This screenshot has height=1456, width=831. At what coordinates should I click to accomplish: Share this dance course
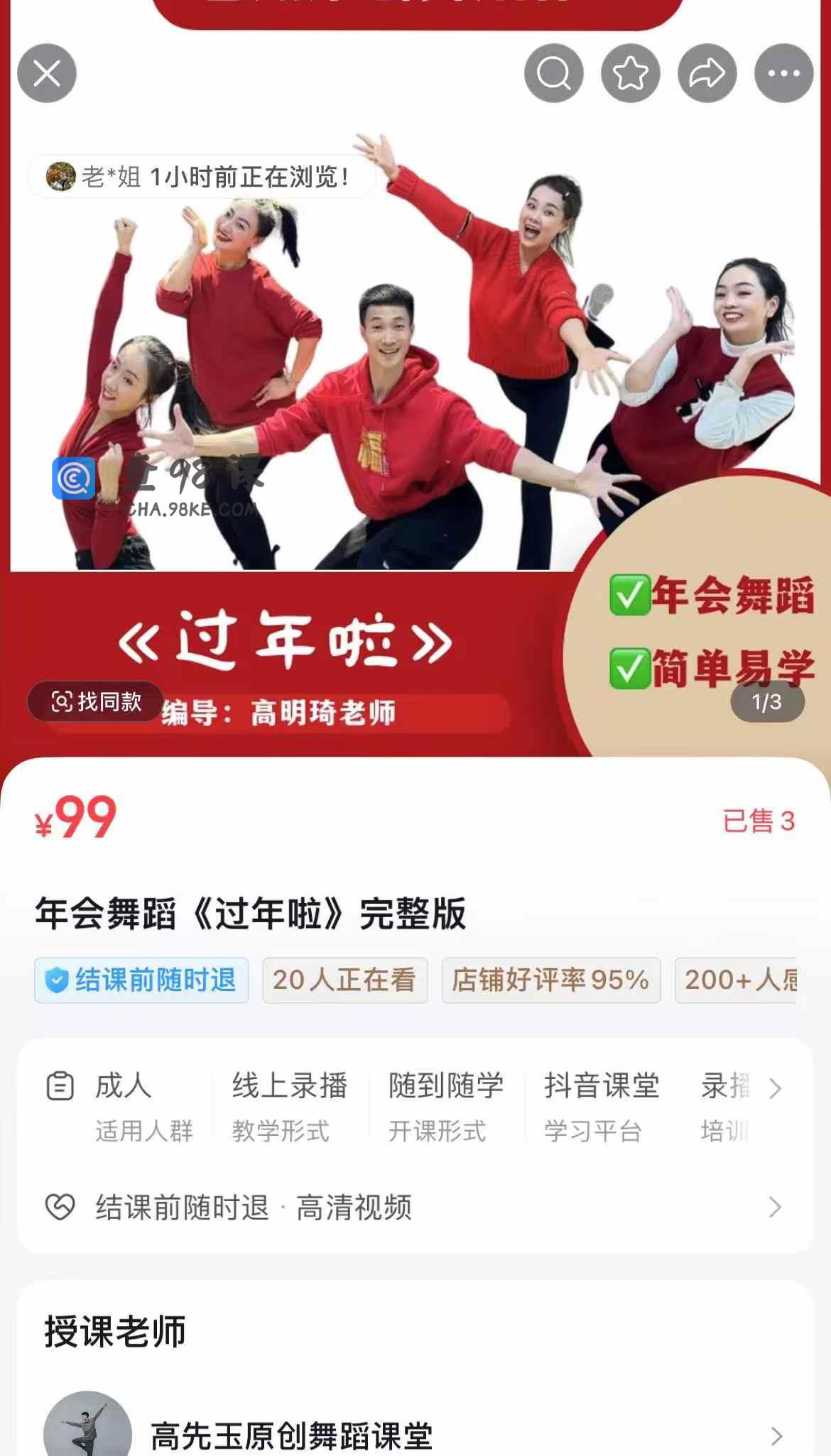pos(707,73)
